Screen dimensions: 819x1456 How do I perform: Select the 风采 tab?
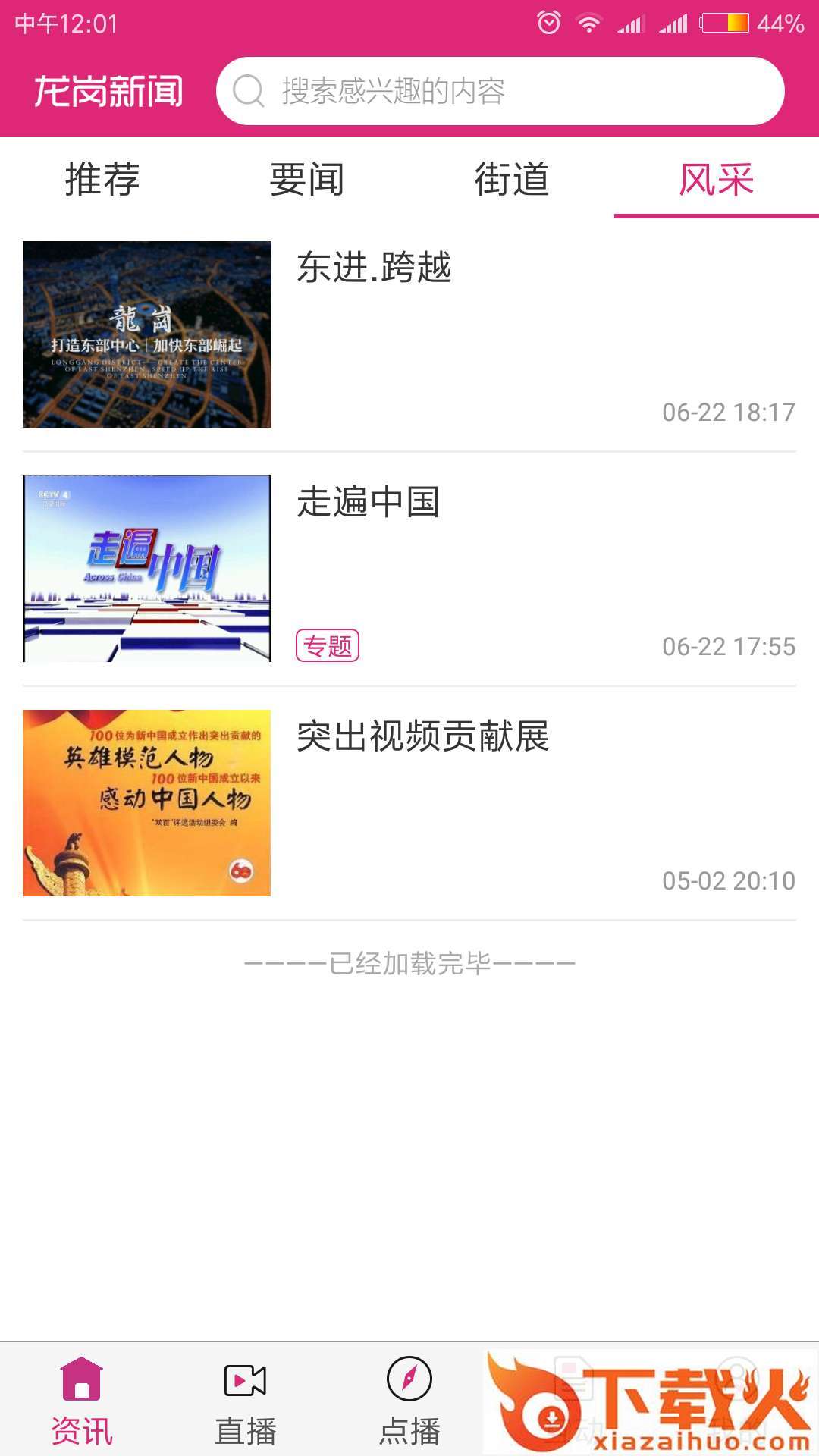716,180
